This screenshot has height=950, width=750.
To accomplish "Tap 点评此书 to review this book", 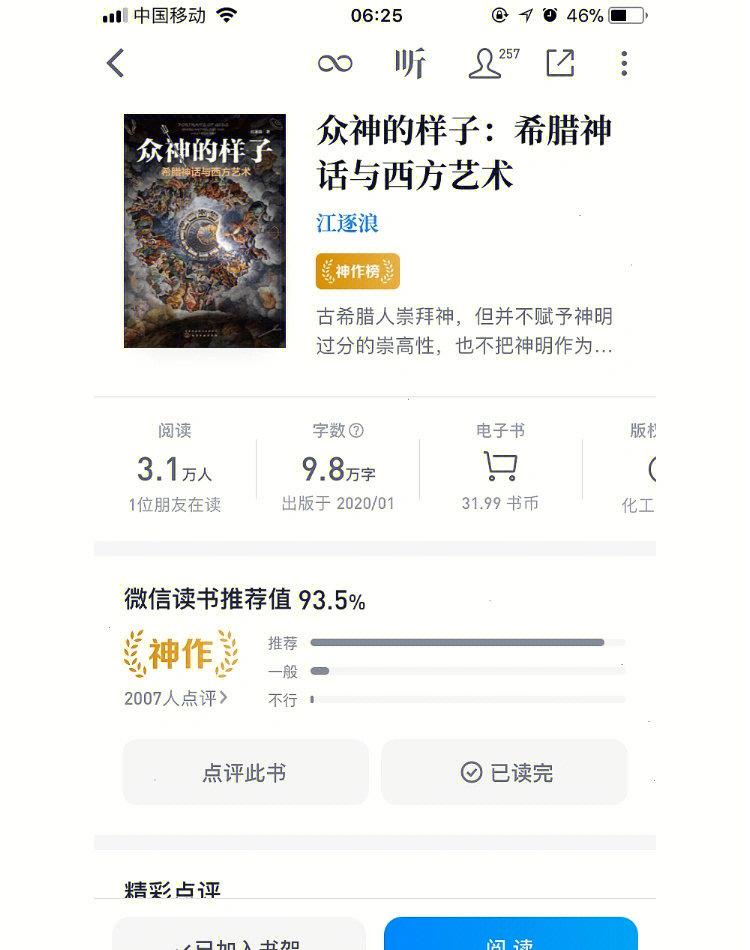I will (x=245, y=772).
